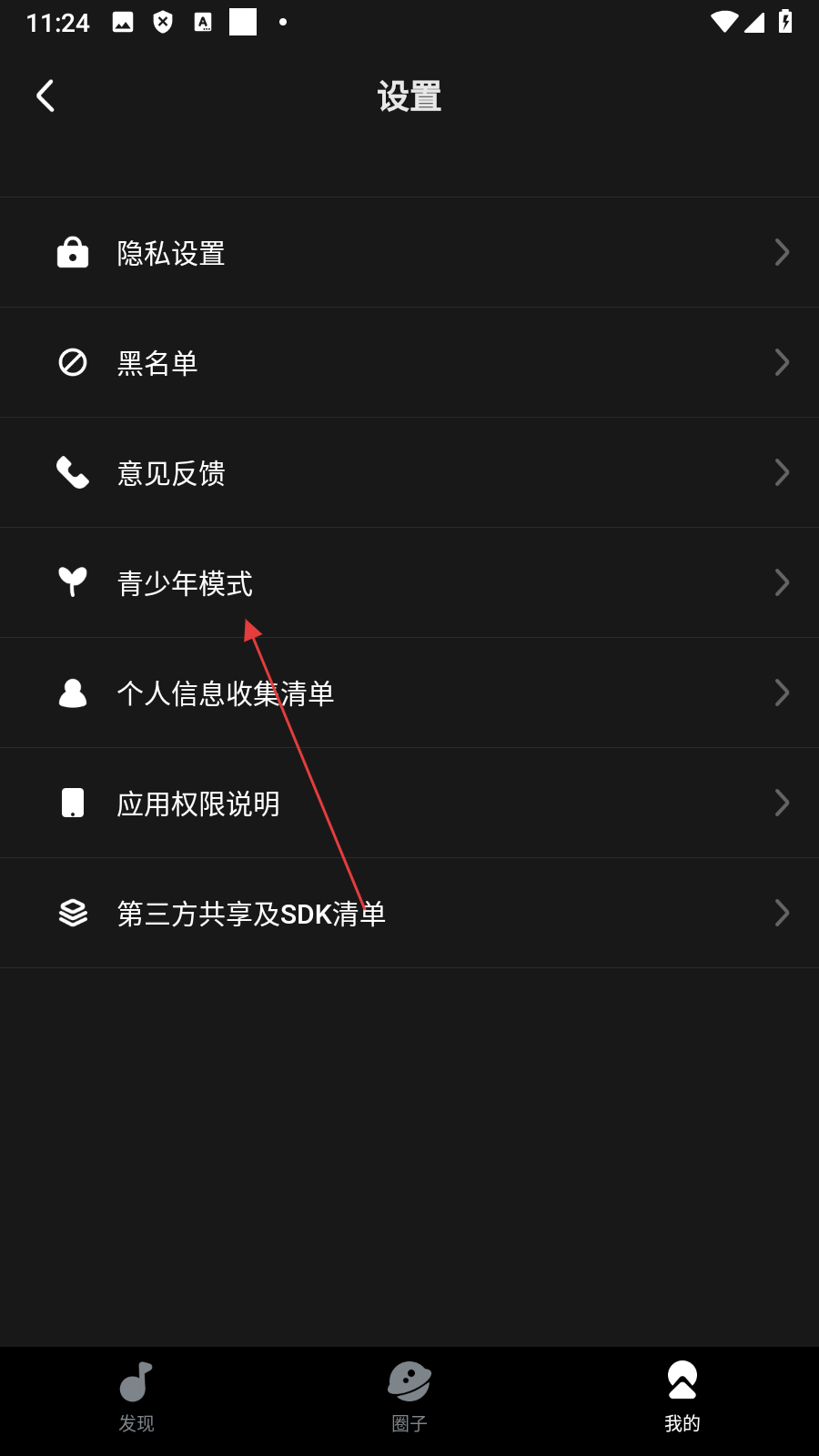Go back from the 设置 page
The width and height of the screenshot is (819, 1456).
pos(45,96)
